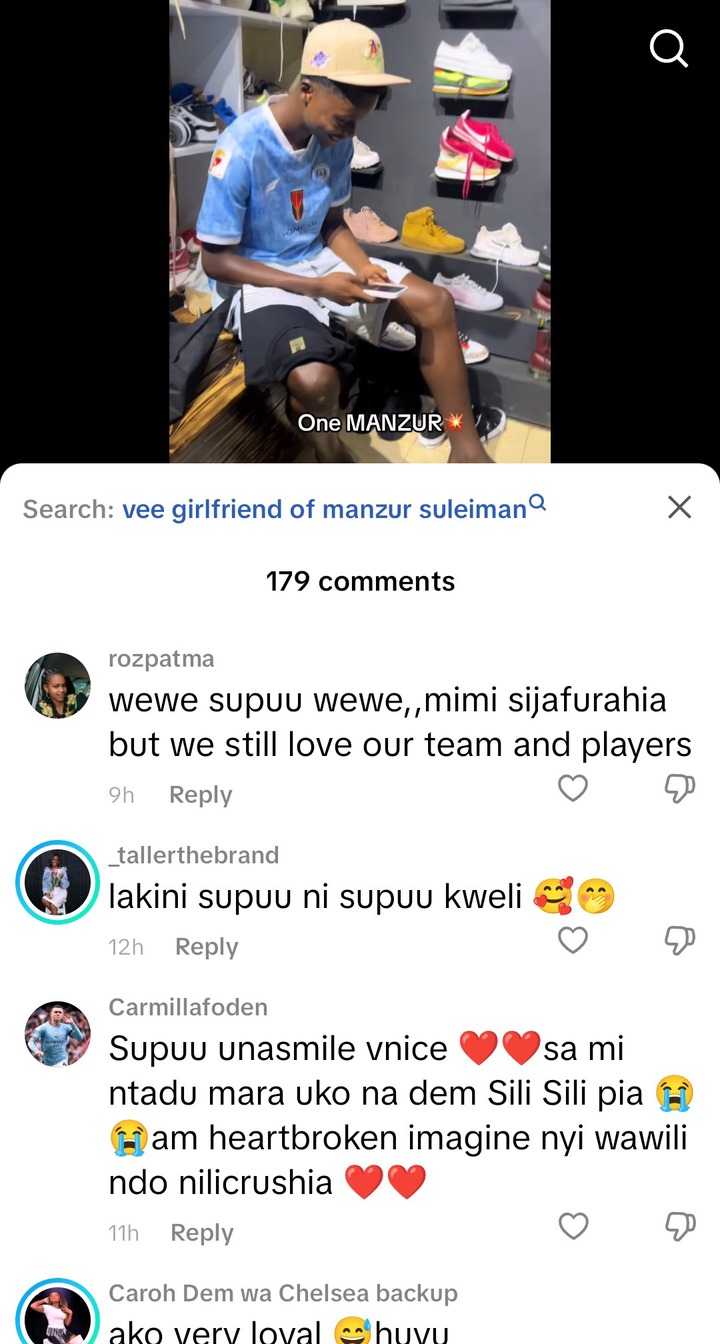720x1344 pixels.
Task: Open search via the magnifier icon
Action: (x=669, y=46)
